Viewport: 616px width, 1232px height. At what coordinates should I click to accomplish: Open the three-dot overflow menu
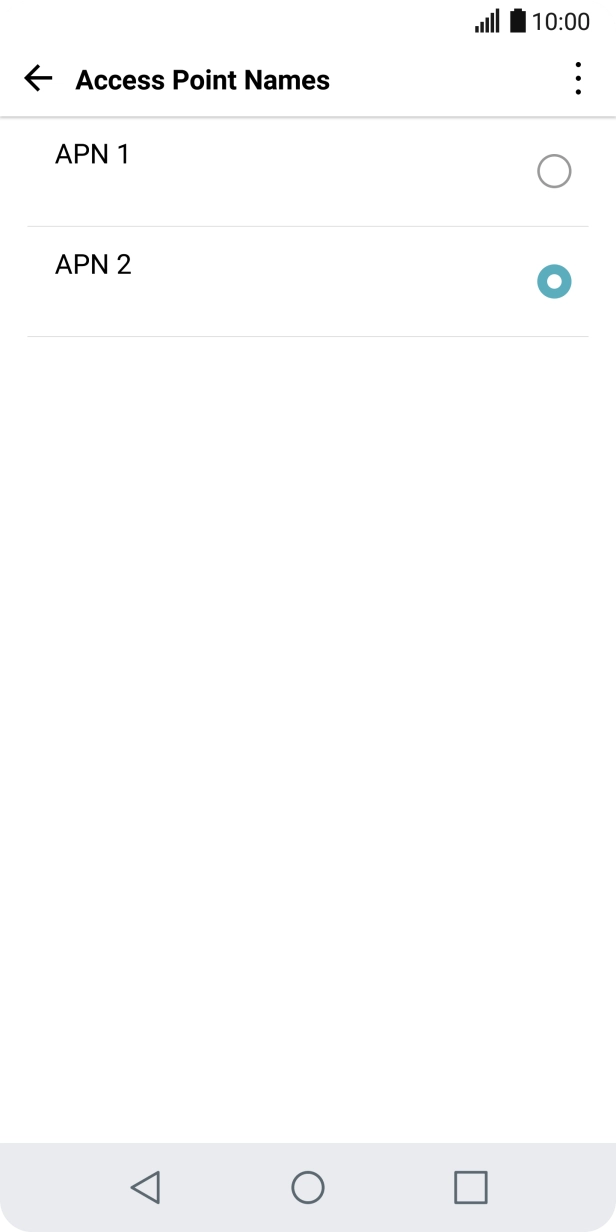577,79
